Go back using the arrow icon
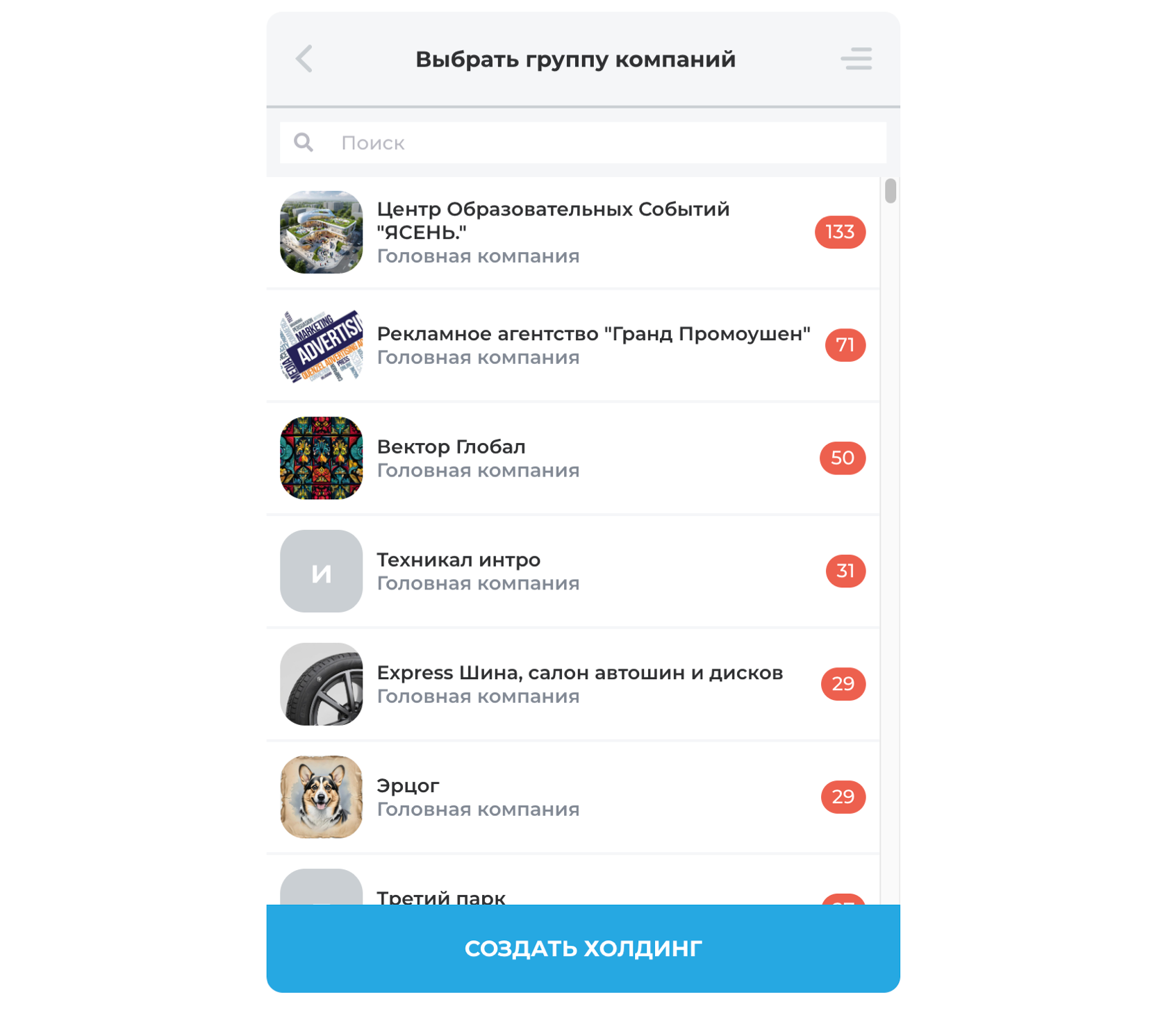This screenshot has height=1011, width=1176. coord(304,59)
